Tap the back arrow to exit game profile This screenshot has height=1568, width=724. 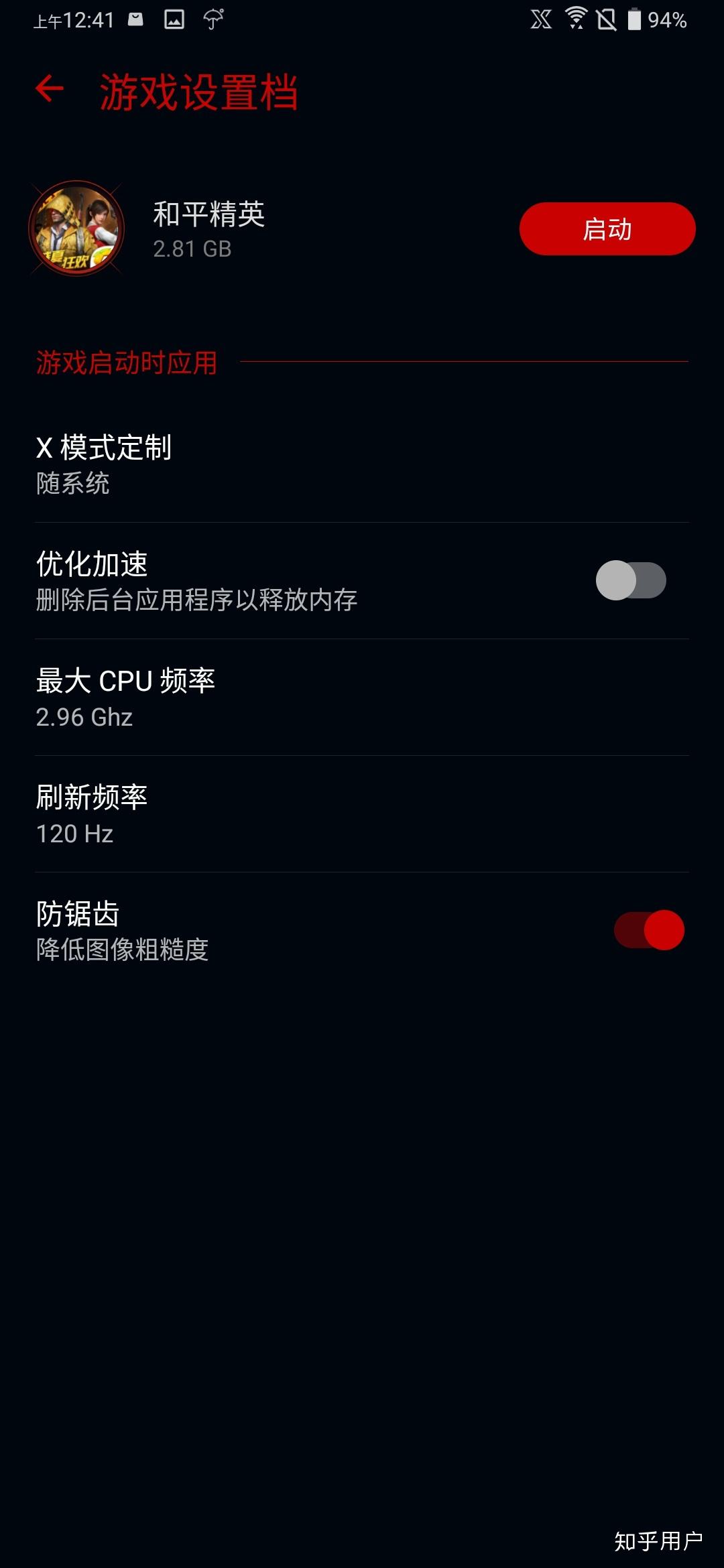pyautogui.click(x=50, y=90)
